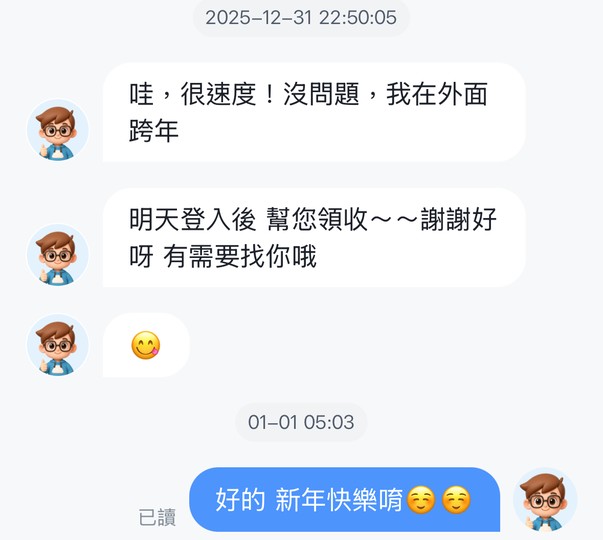Open your own avatar beside 新年快樂 message
603x540 pixels.
tap(545, 499)
